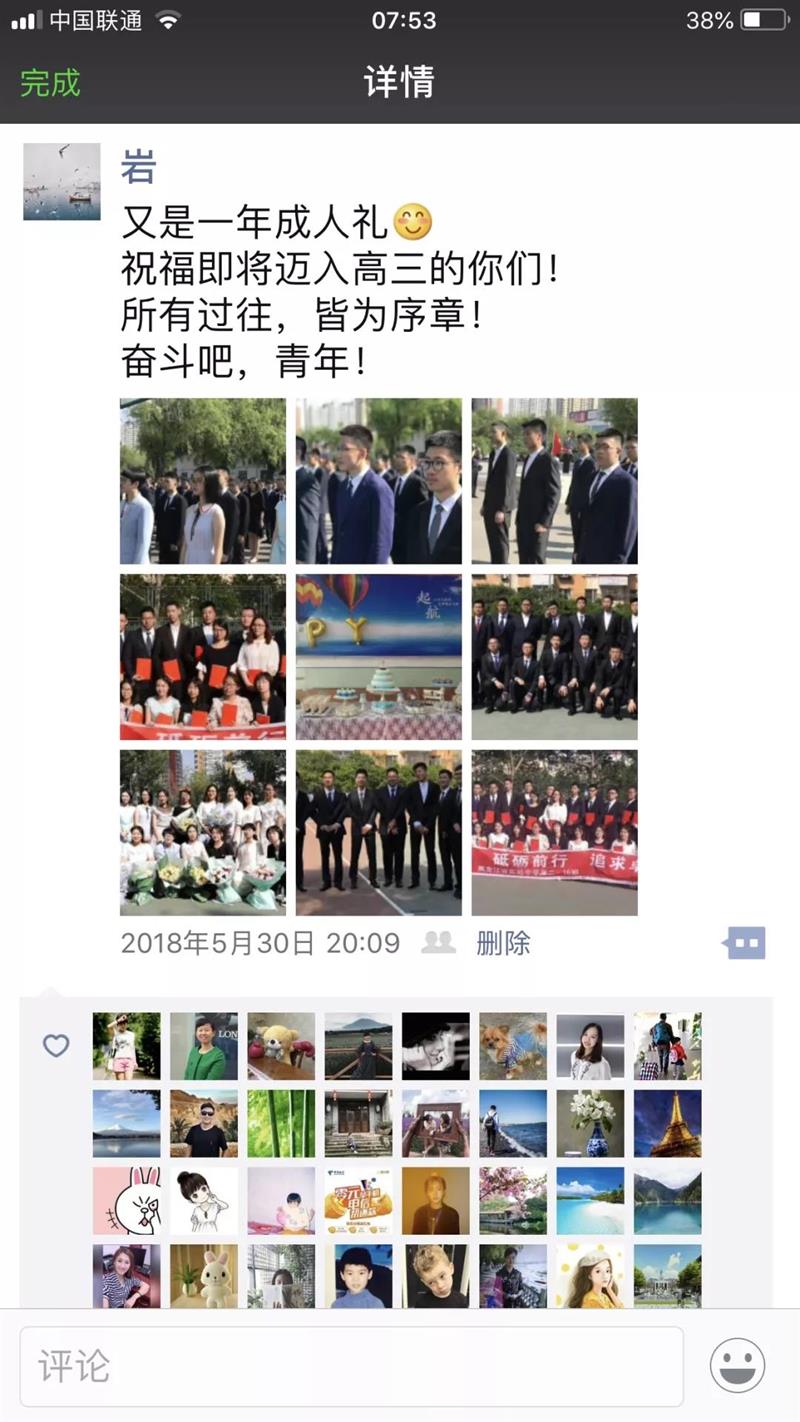Viewport: 800px width, 1422px height.
Task: Open 岩's profile picture
Action: coord(62,181)
